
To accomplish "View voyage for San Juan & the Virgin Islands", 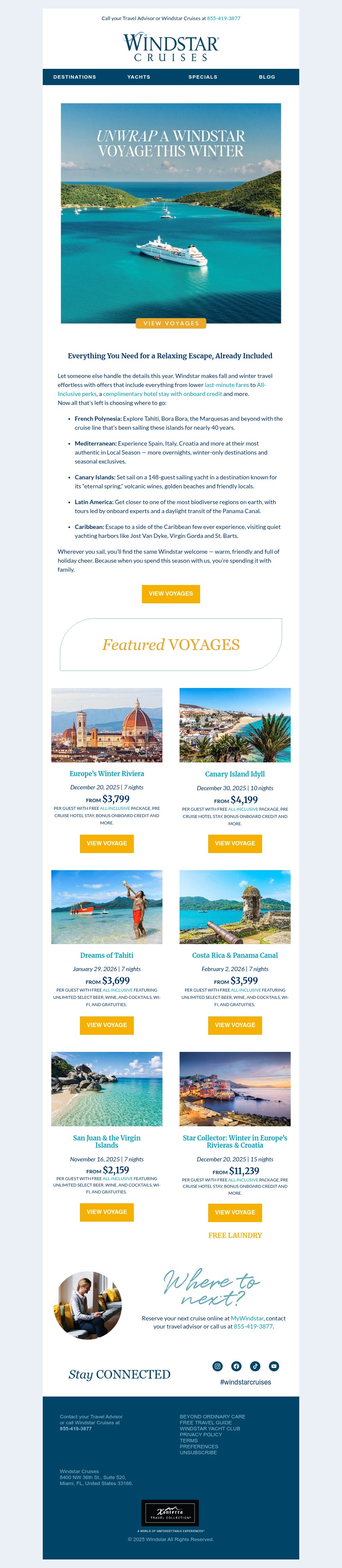I will point(106,1212).
